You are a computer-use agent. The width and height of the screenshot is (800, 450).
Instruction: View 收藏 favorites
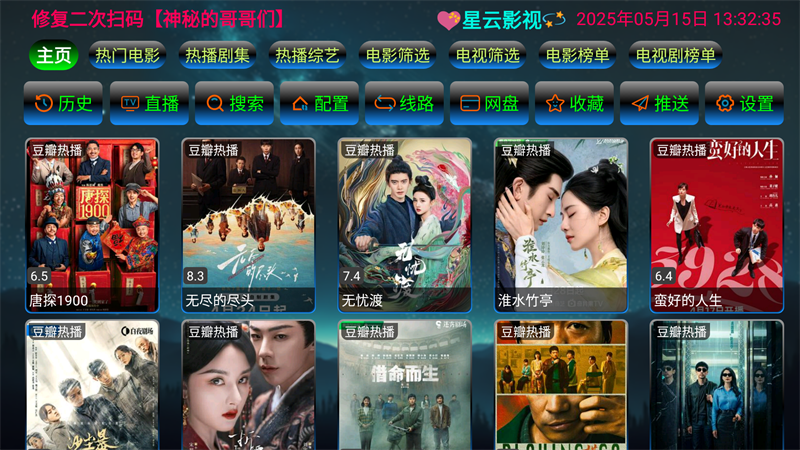pos(574,103)
